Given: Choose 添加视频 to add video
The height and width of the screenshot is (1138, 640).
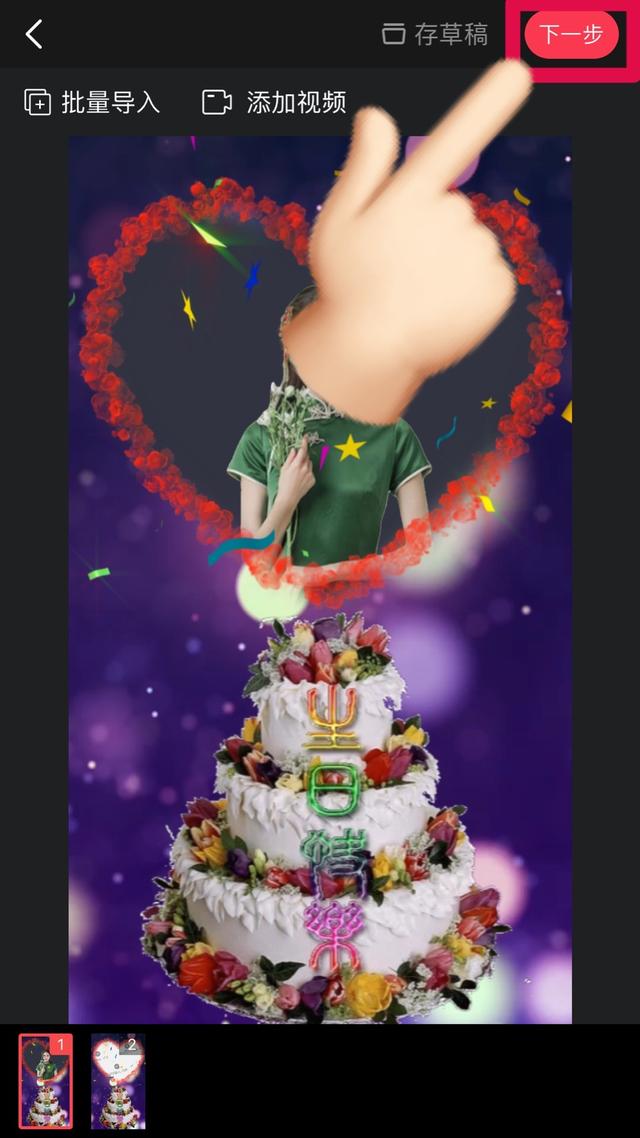Looking at the screenshot, I should (x=274, y=102).
